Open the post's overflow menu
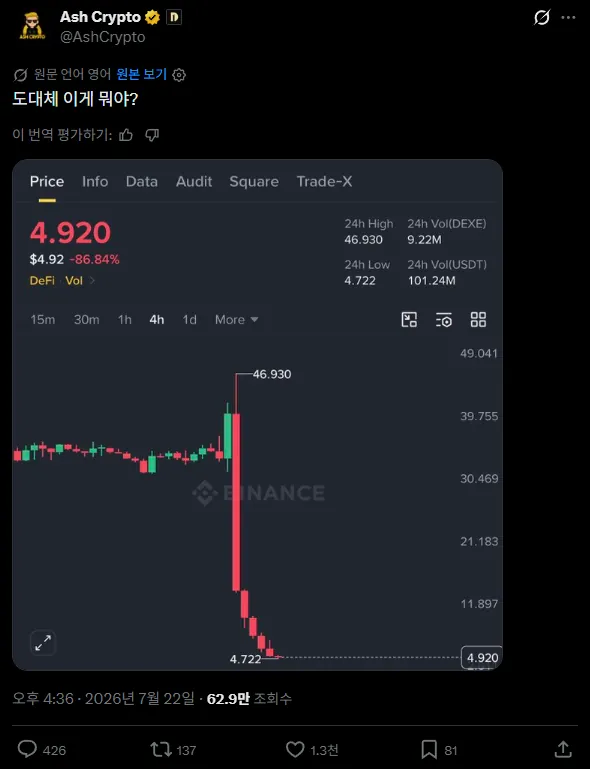This screenshot has height=769, width=590. 568,18
